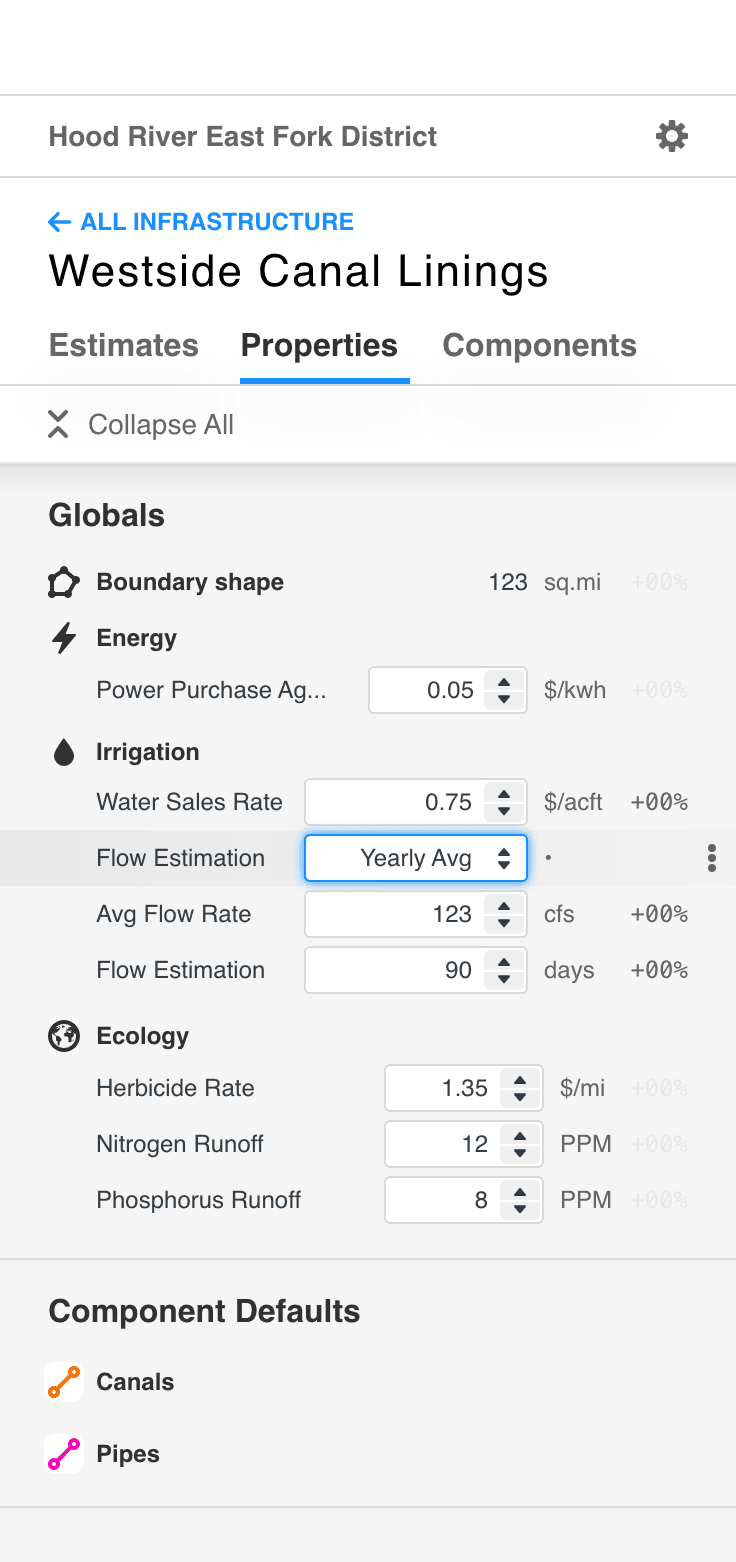Viewport: 736px width, 1562px height.
Task: Select the Boundary shape row
Action: click(368, 582)
